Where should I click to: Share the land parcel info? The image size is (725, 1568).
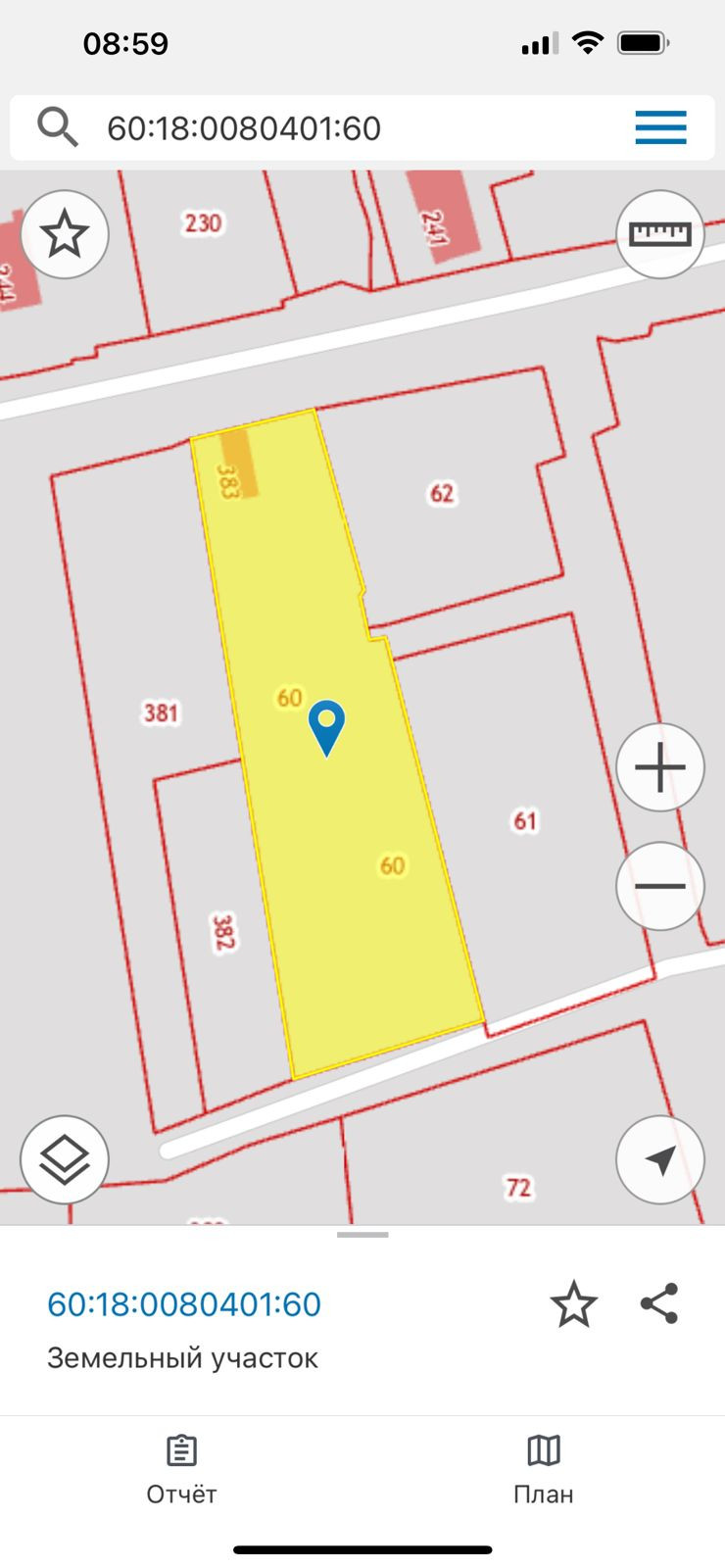click(x=659, y=1304)
